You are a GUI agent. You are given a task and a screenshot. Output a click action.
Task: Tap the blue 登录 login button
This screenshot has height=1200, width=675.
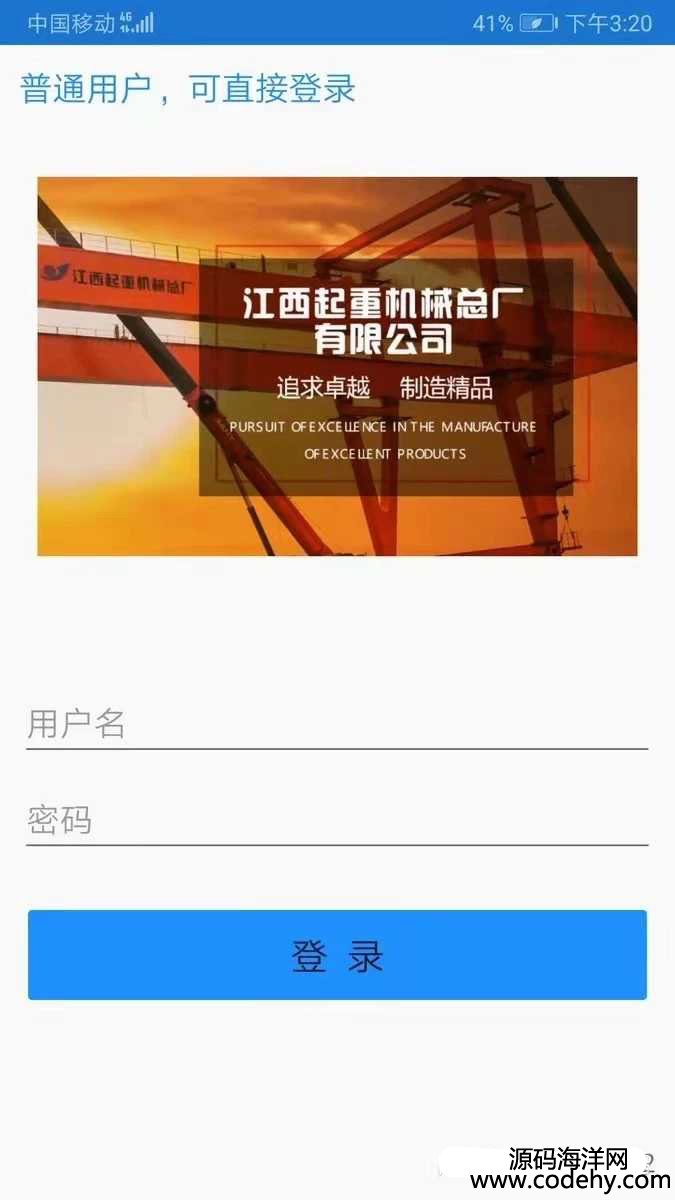337,955
